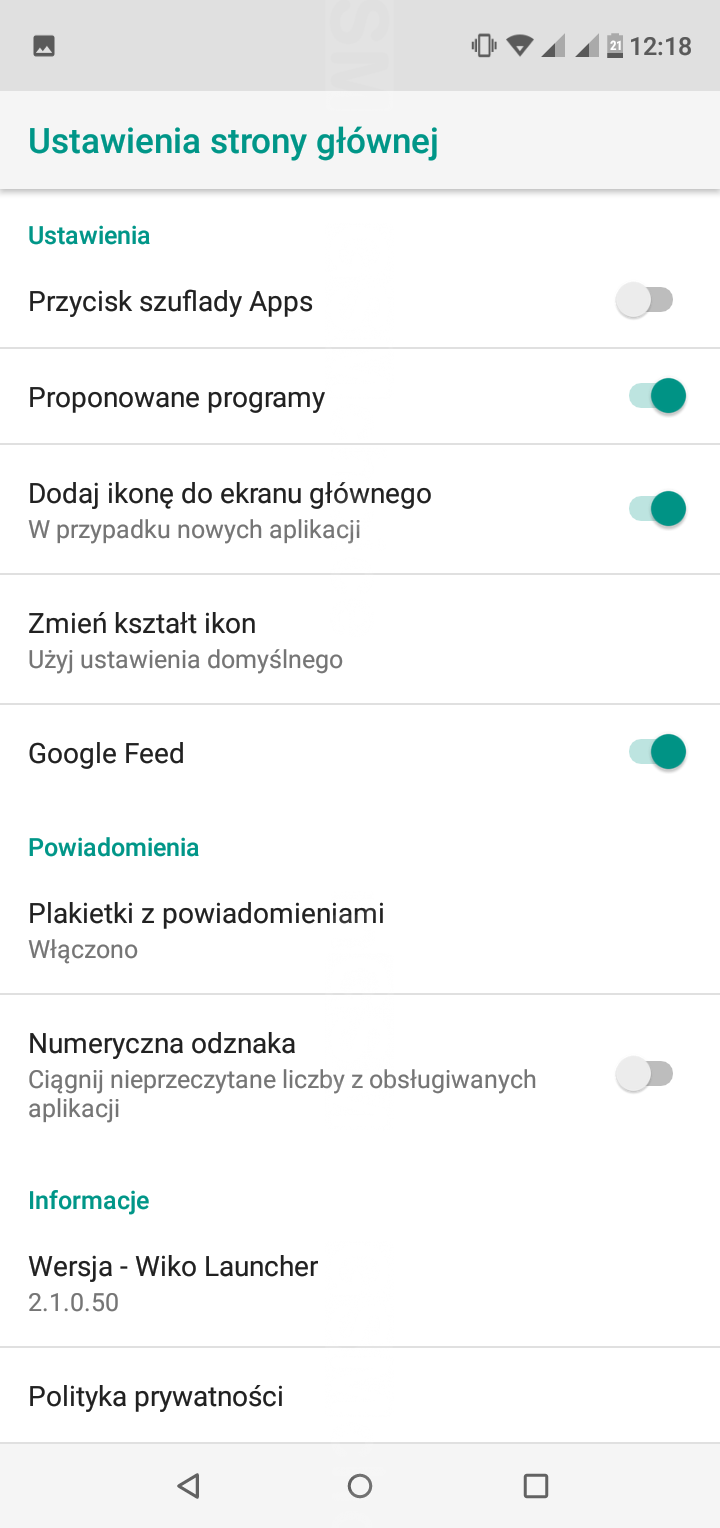Switch off Google Feed

point(657,752)
